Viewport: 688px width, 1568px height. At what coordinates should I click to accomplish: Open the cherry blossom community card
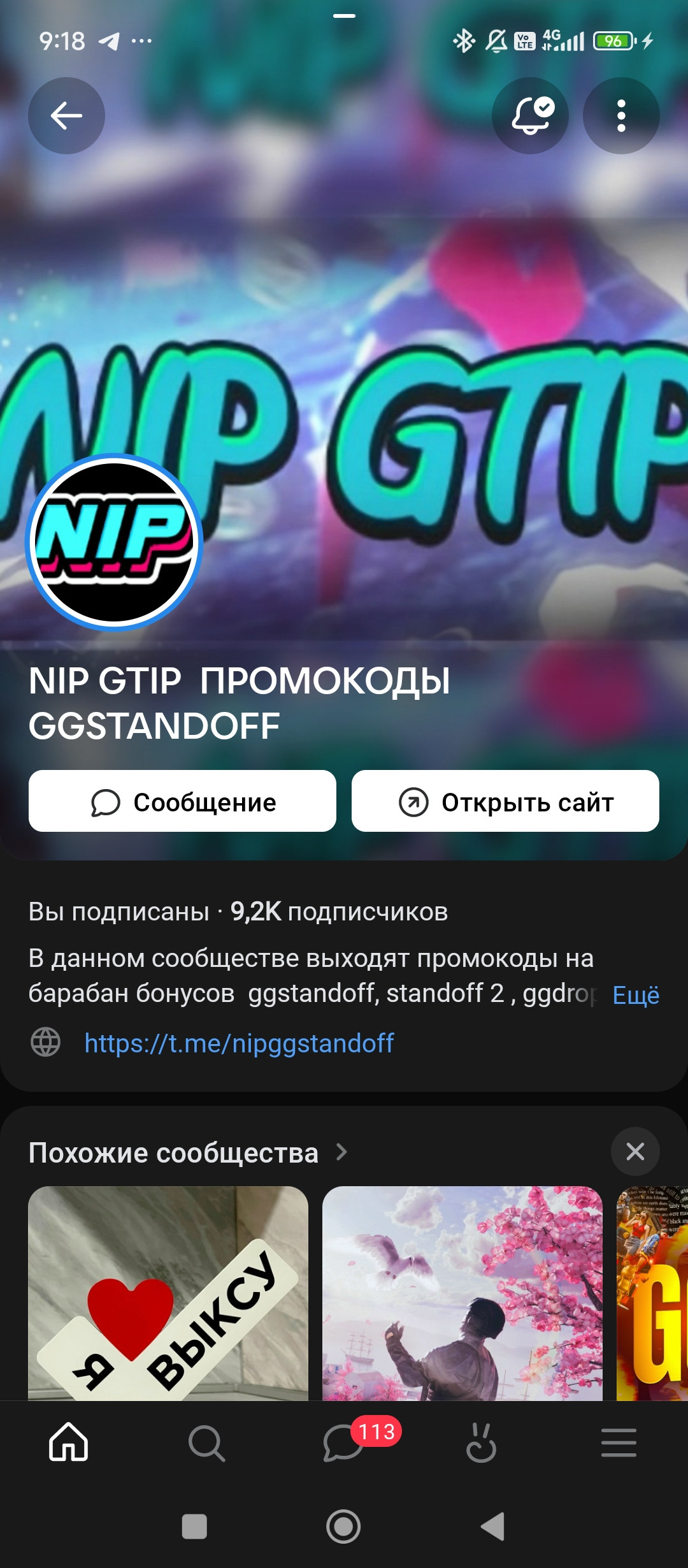pyautogui.click(x=462, y=1293)
